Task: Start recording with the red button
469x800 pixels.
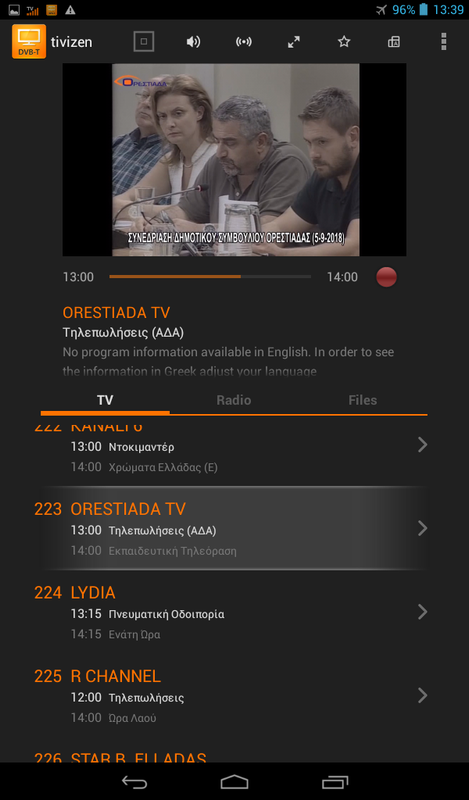Action: click(386, 277)
